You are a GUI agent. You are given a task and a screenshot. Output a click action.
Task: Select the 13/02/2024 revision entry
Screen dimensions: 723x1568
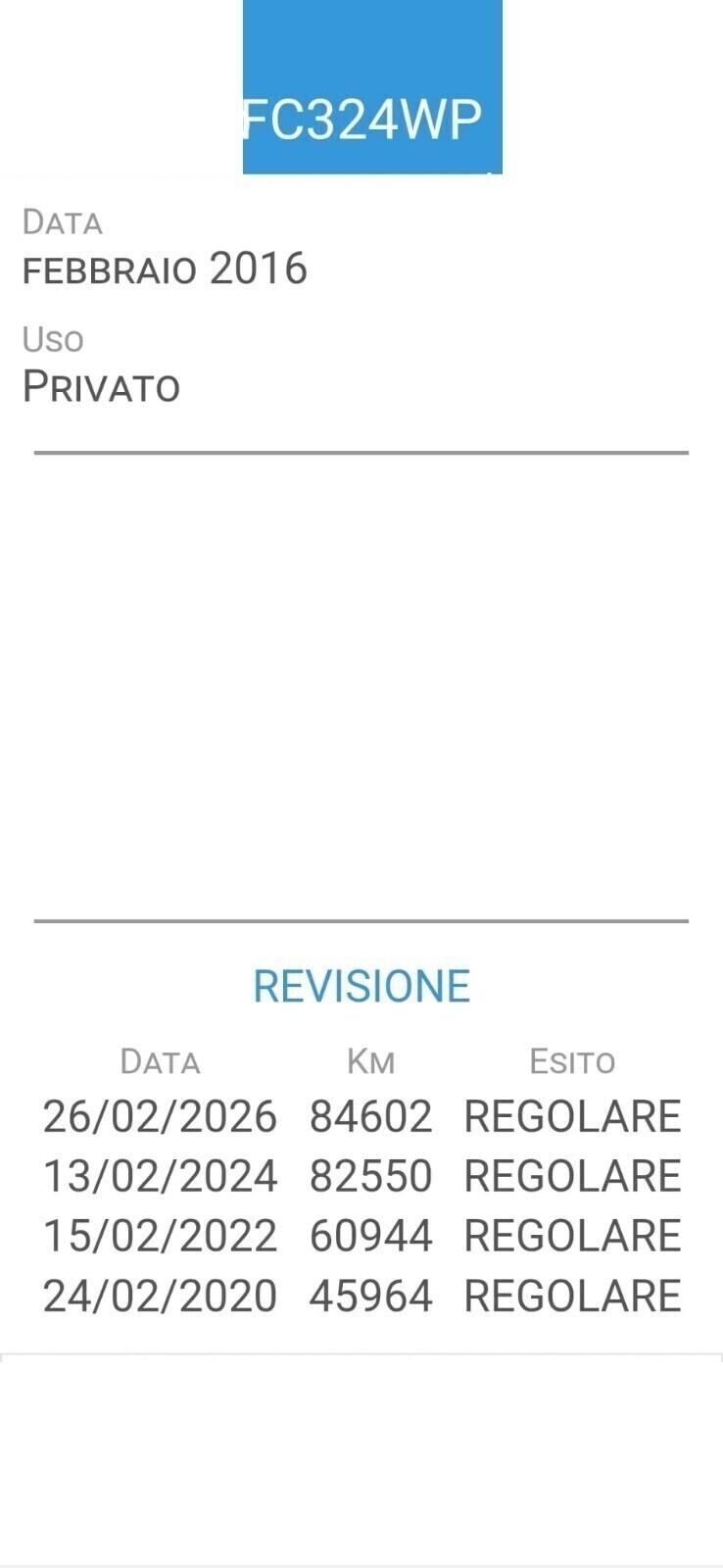coord(160,1175)
